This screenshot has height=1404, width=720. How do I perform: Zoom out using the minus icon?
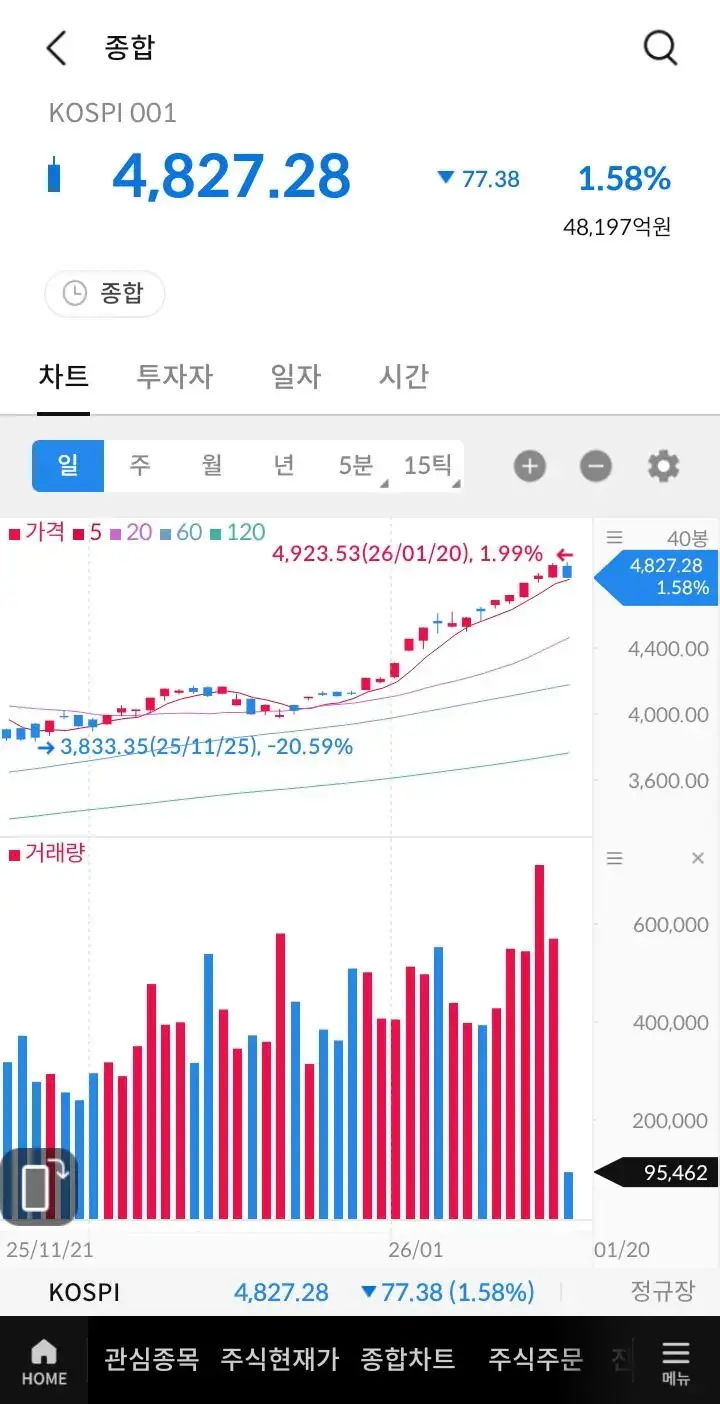[x=595, y=466]
